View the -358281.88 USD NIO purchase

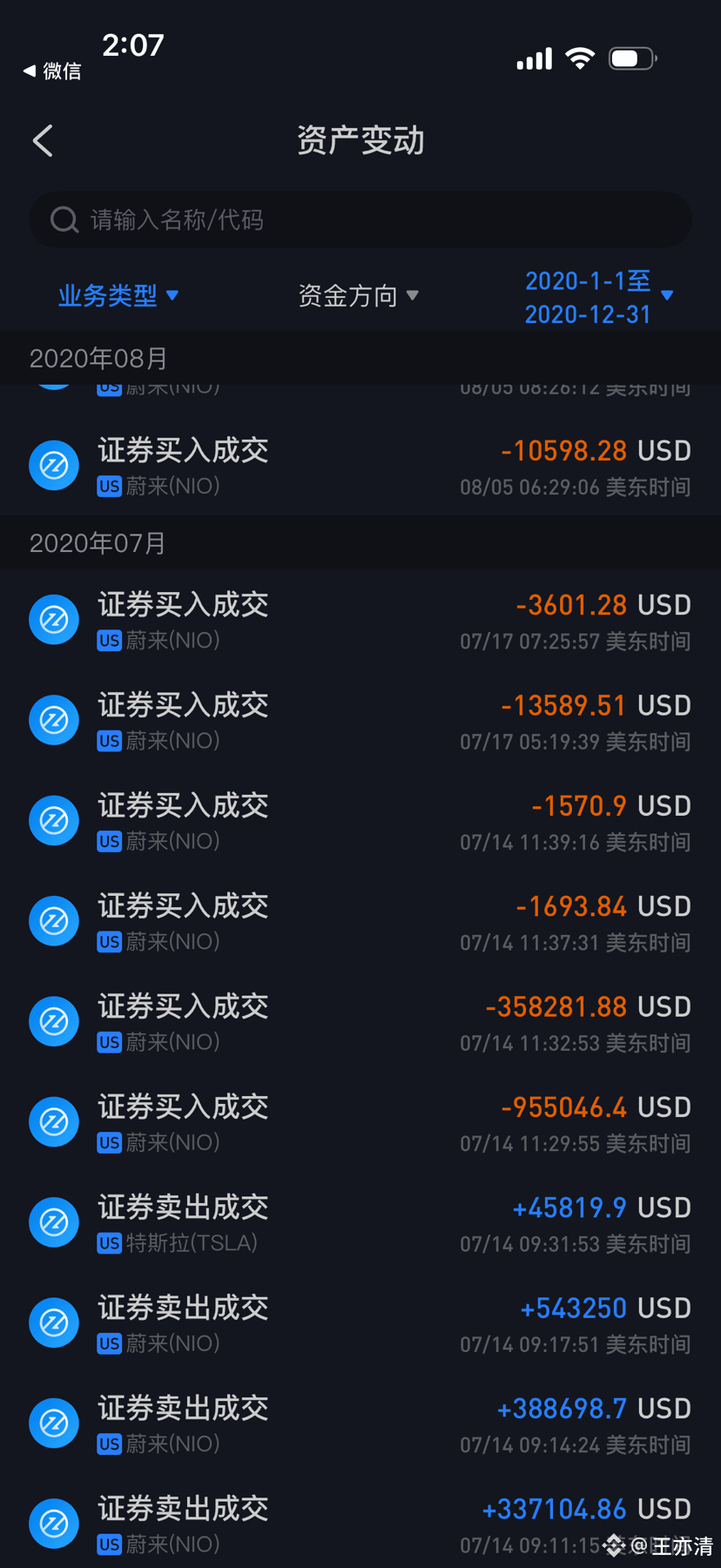360,1022
